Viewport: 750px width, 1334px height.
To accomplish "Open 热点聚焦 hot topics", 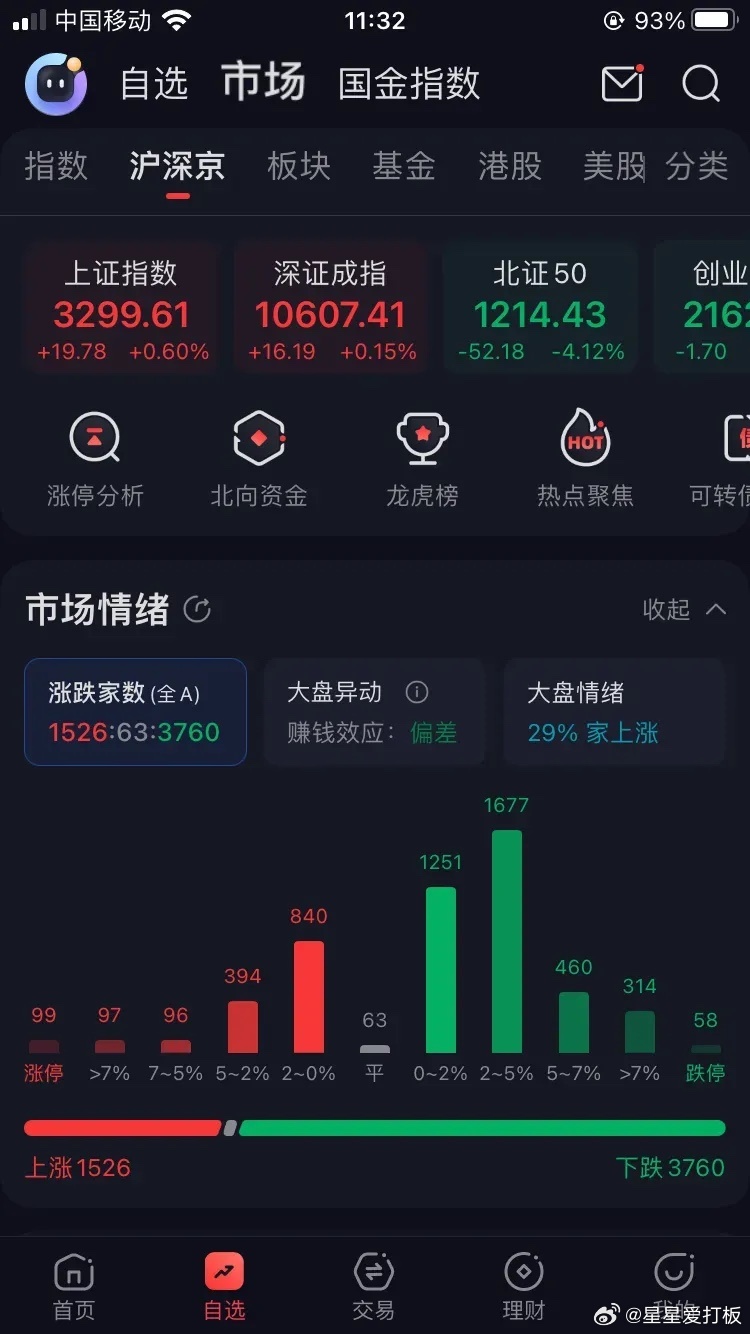I will pyautogui.click(x=585, y=458).
